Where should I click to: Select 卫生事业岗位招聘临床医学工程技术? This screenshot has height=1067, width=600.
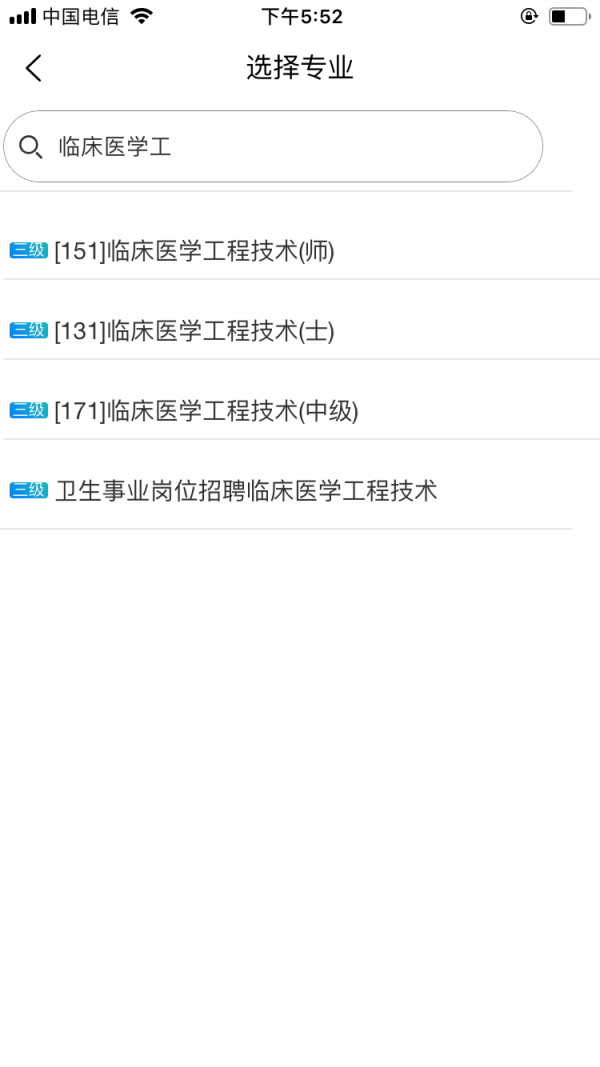[246, 491]
